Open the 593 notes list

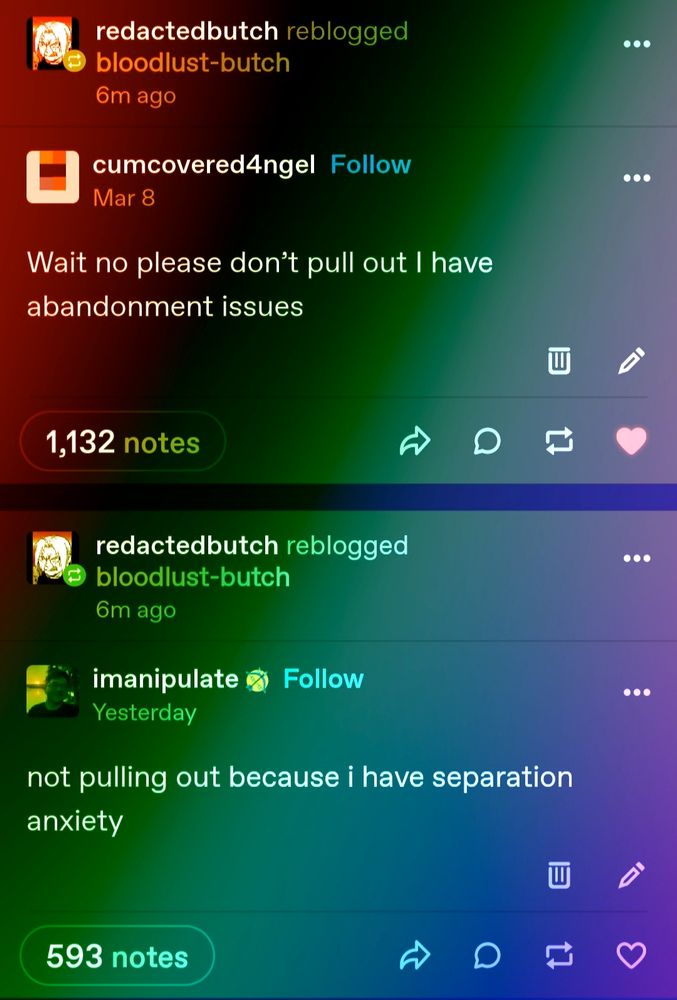coord(117,957)
